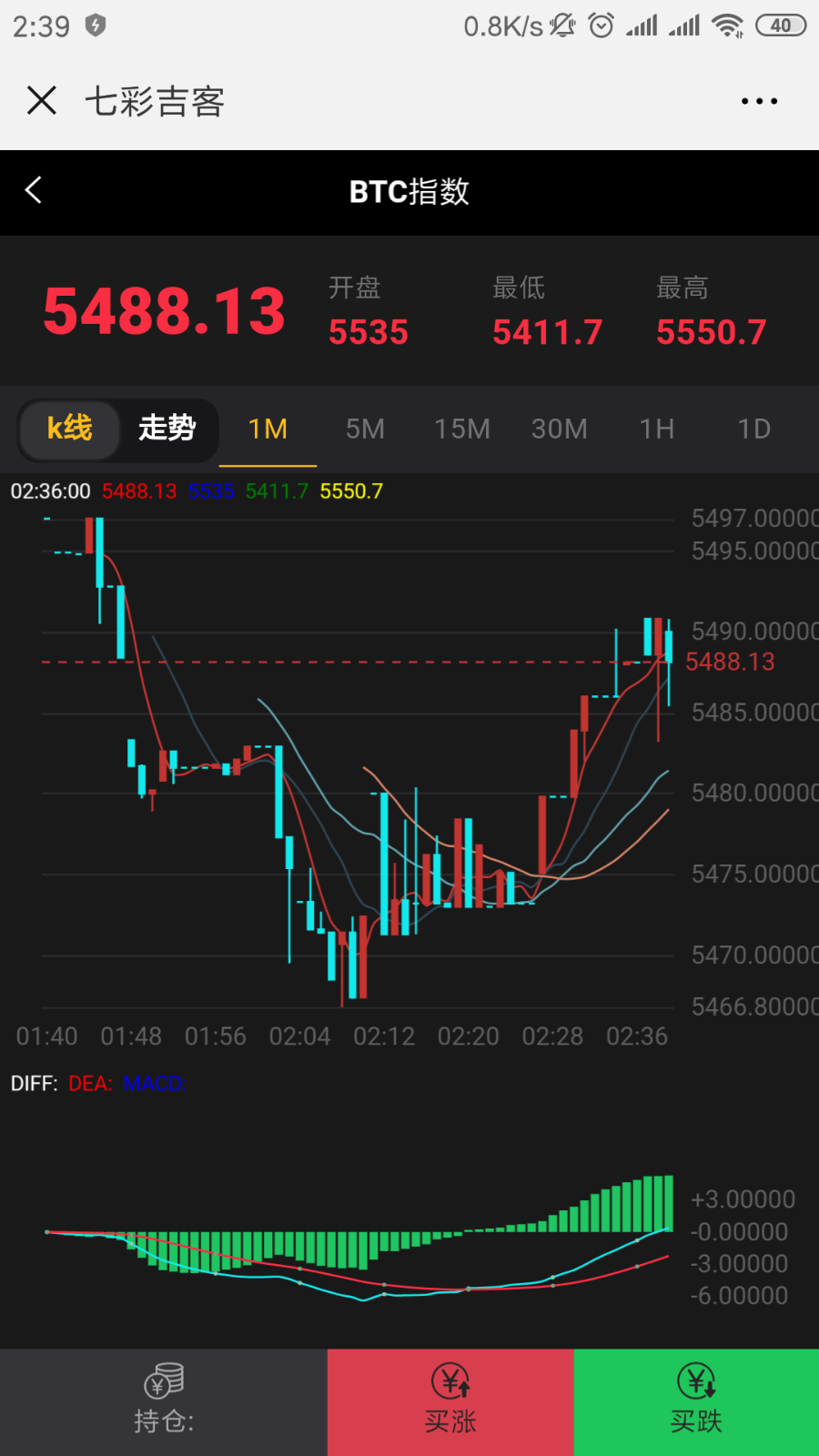
Task: Switch to 15M interval
Action: (x=461, y=429)
